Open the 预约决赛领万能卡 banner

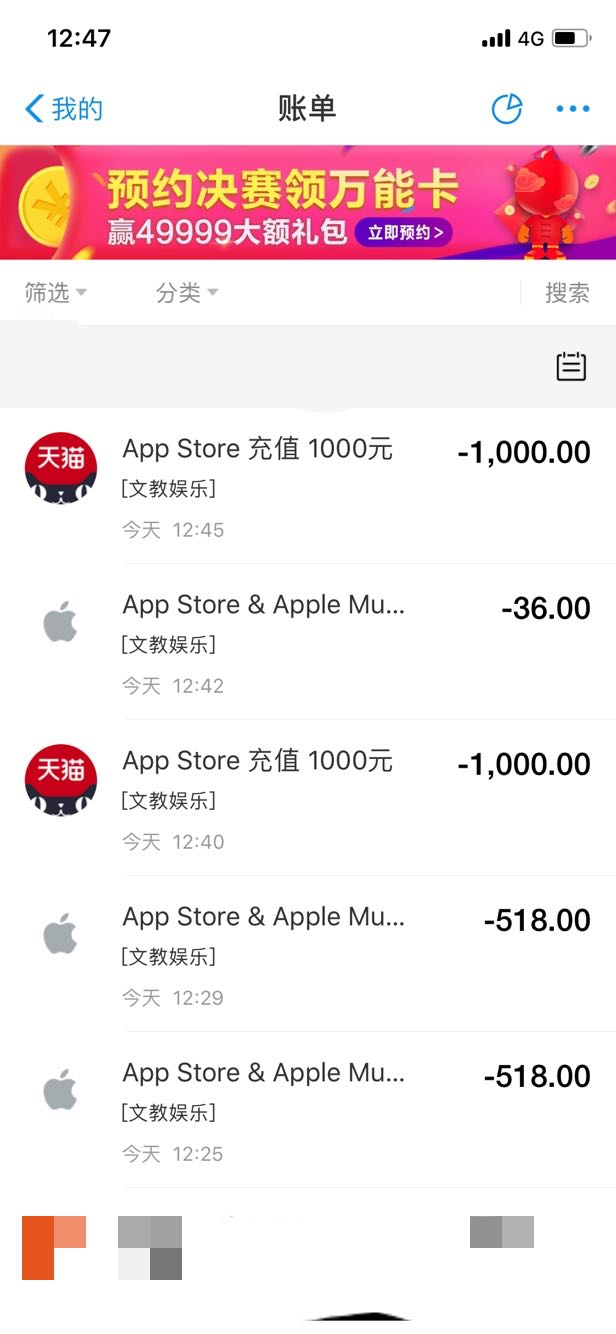click(308, 203)
